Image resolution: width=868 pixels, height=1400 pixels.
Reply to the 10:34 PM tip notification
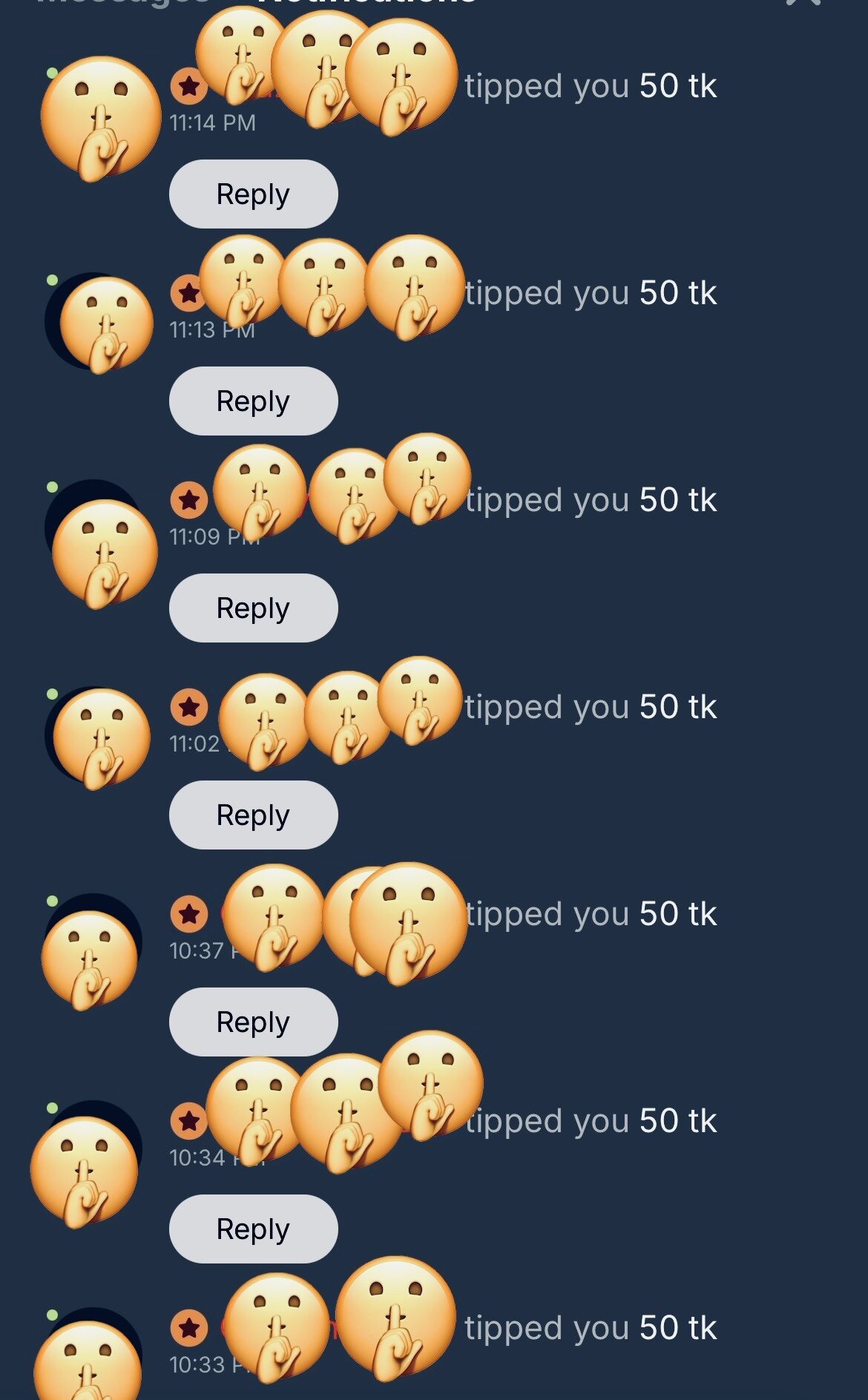(x=253, y=1229)
